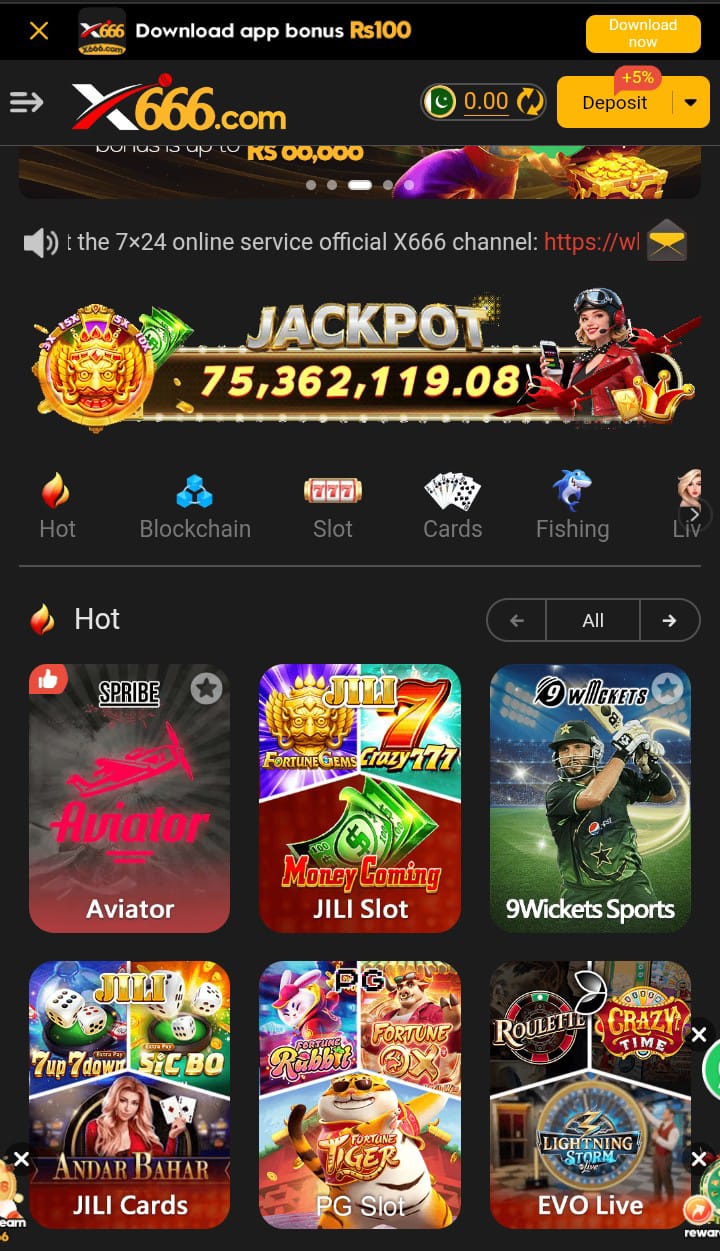720x1251 pixels.
Task: Refresh the wallet balance
Action: pyautogui.click(x=529, y=101)
